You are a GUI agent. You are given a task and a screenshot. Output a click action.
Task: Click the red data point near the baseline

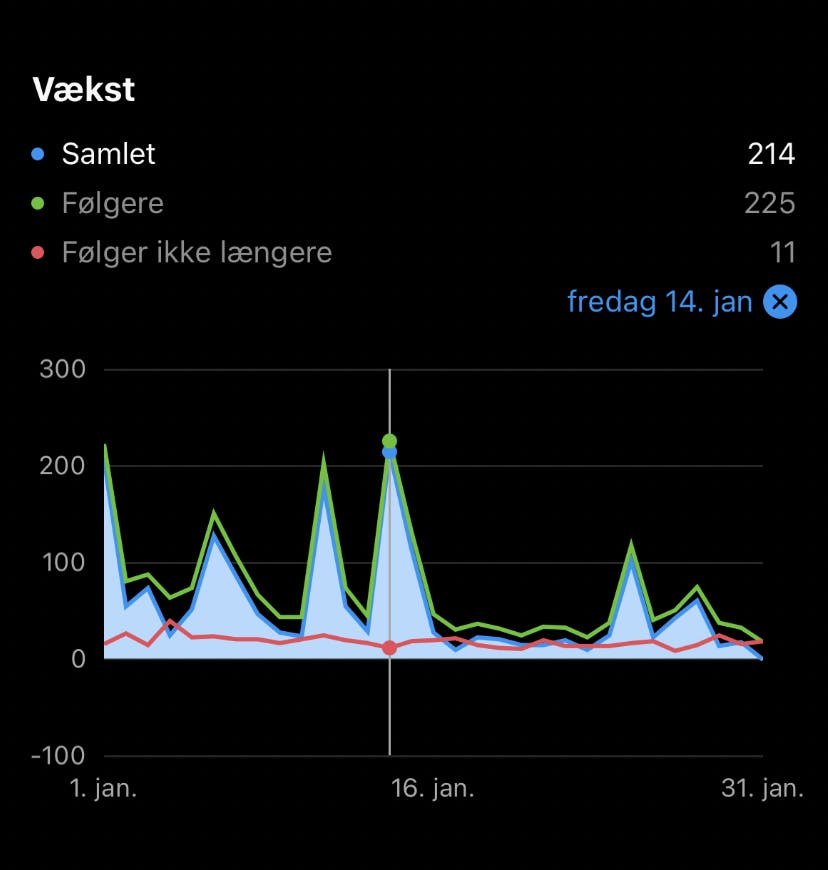tap(389, 648)
